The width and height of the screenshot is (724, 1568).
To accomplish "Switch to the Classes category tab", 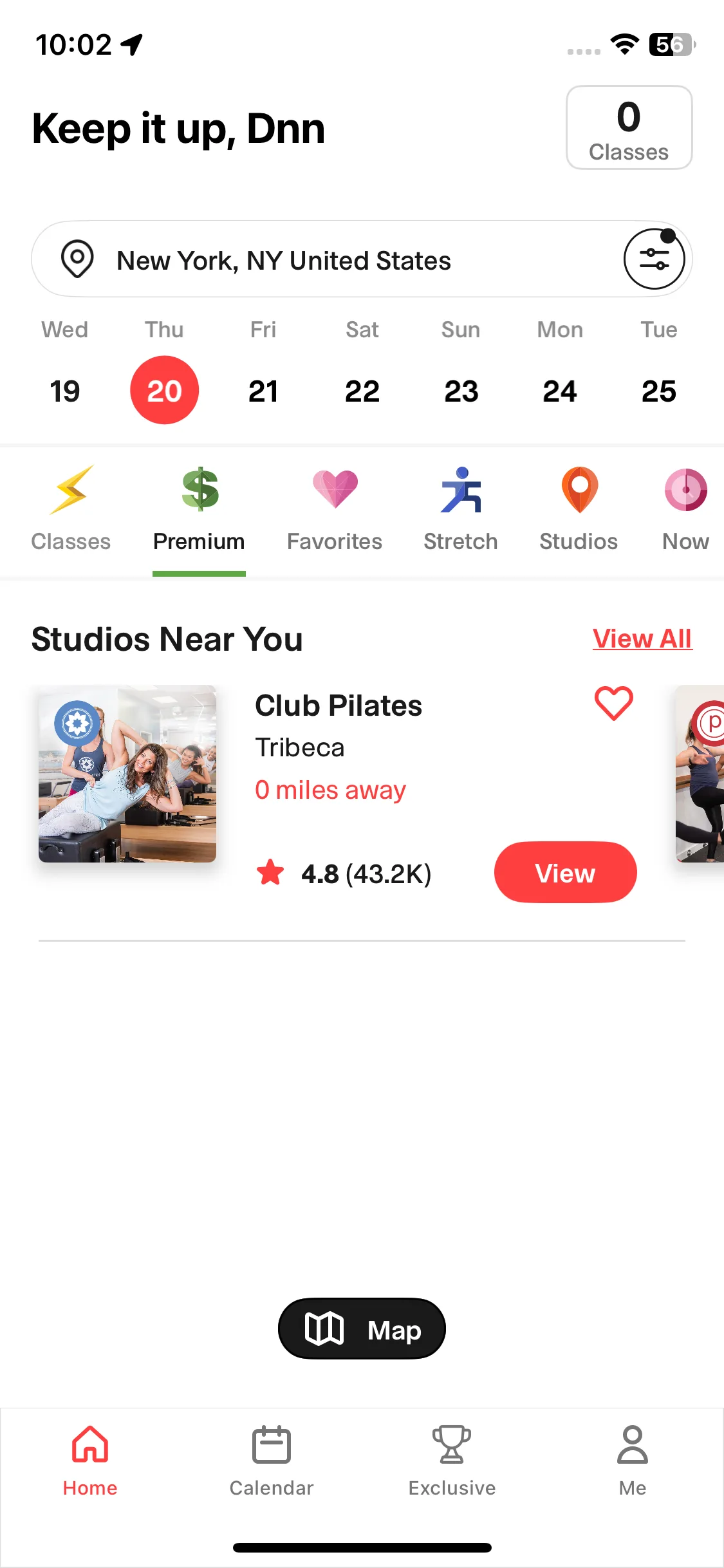I will (71, 510).
